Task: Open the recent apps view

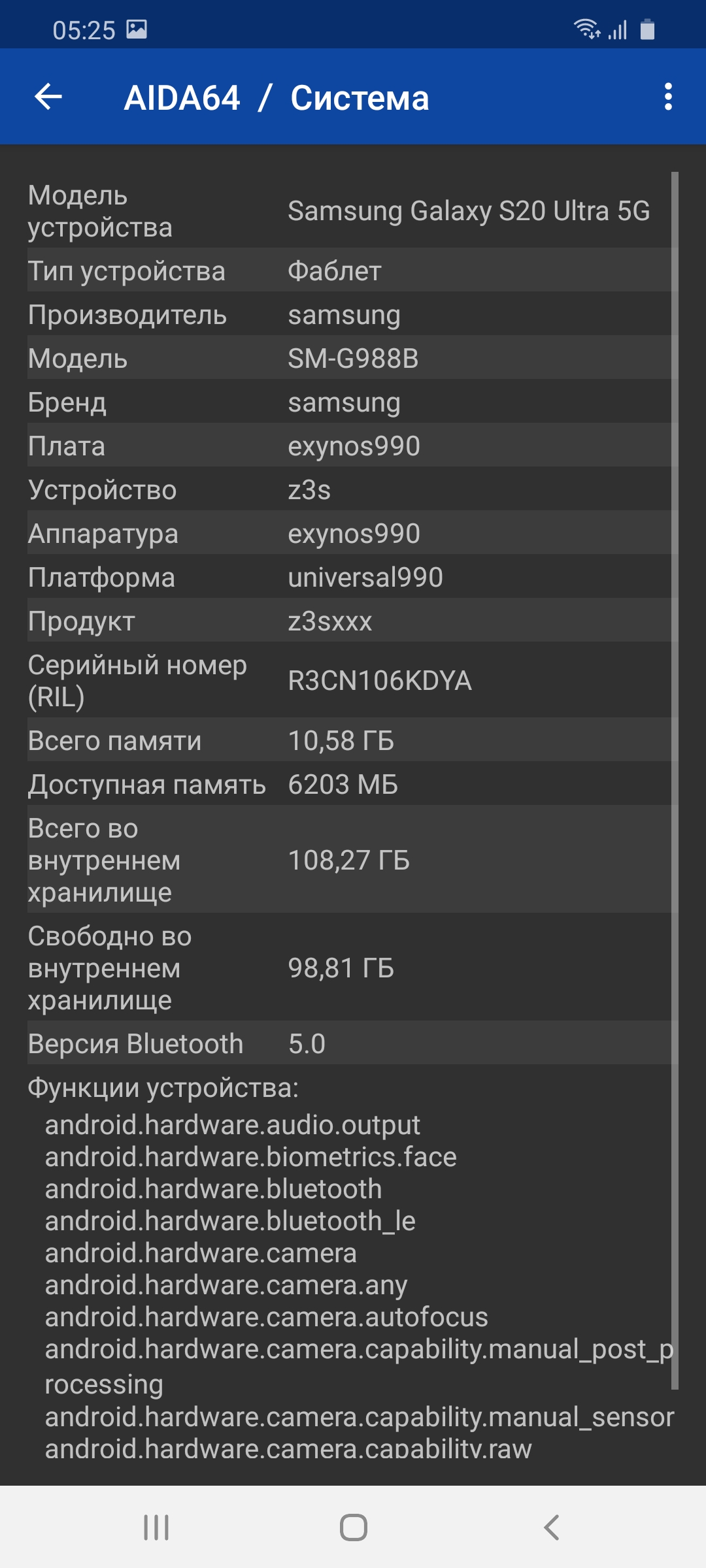Action: point(156,1527)
